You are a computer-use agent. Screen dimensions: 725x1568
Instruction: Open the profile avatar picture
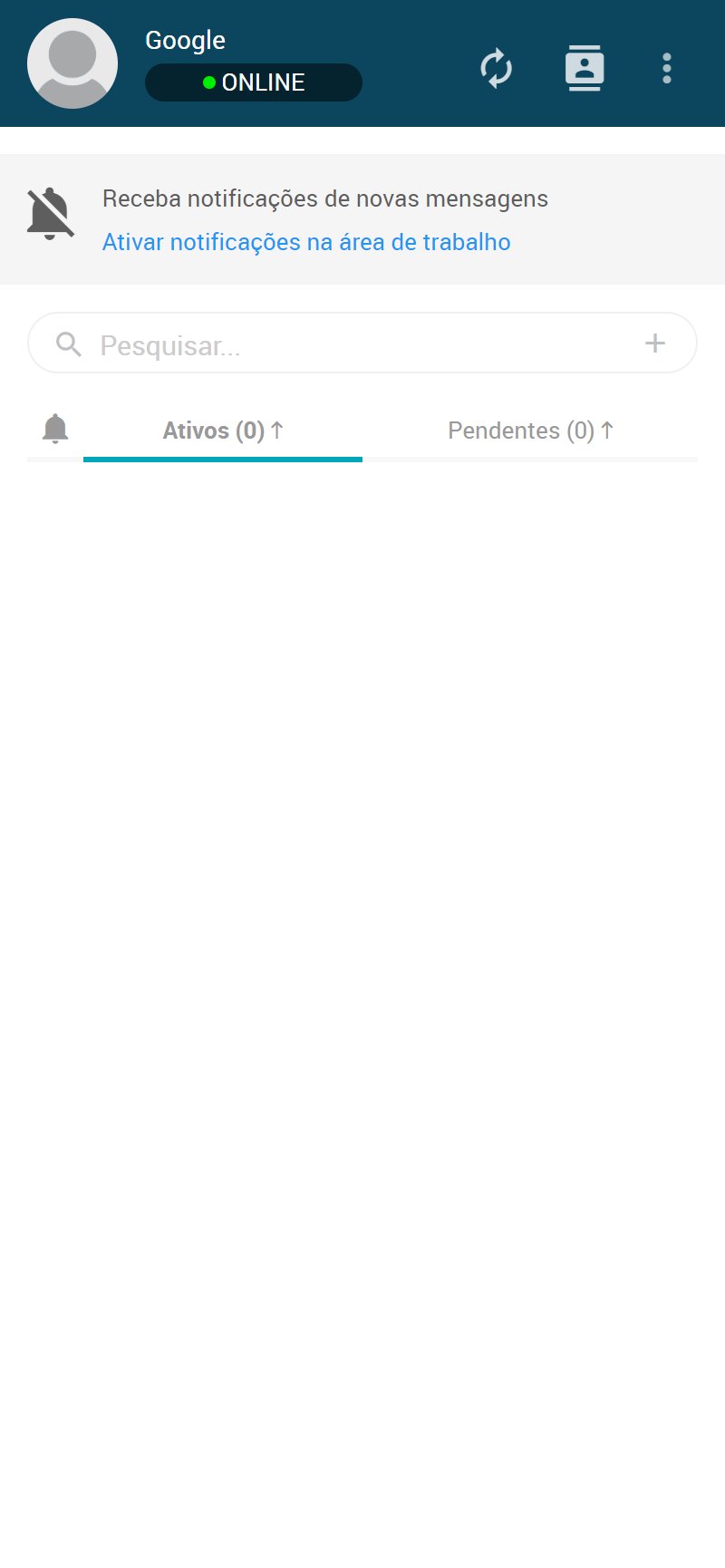72,63
